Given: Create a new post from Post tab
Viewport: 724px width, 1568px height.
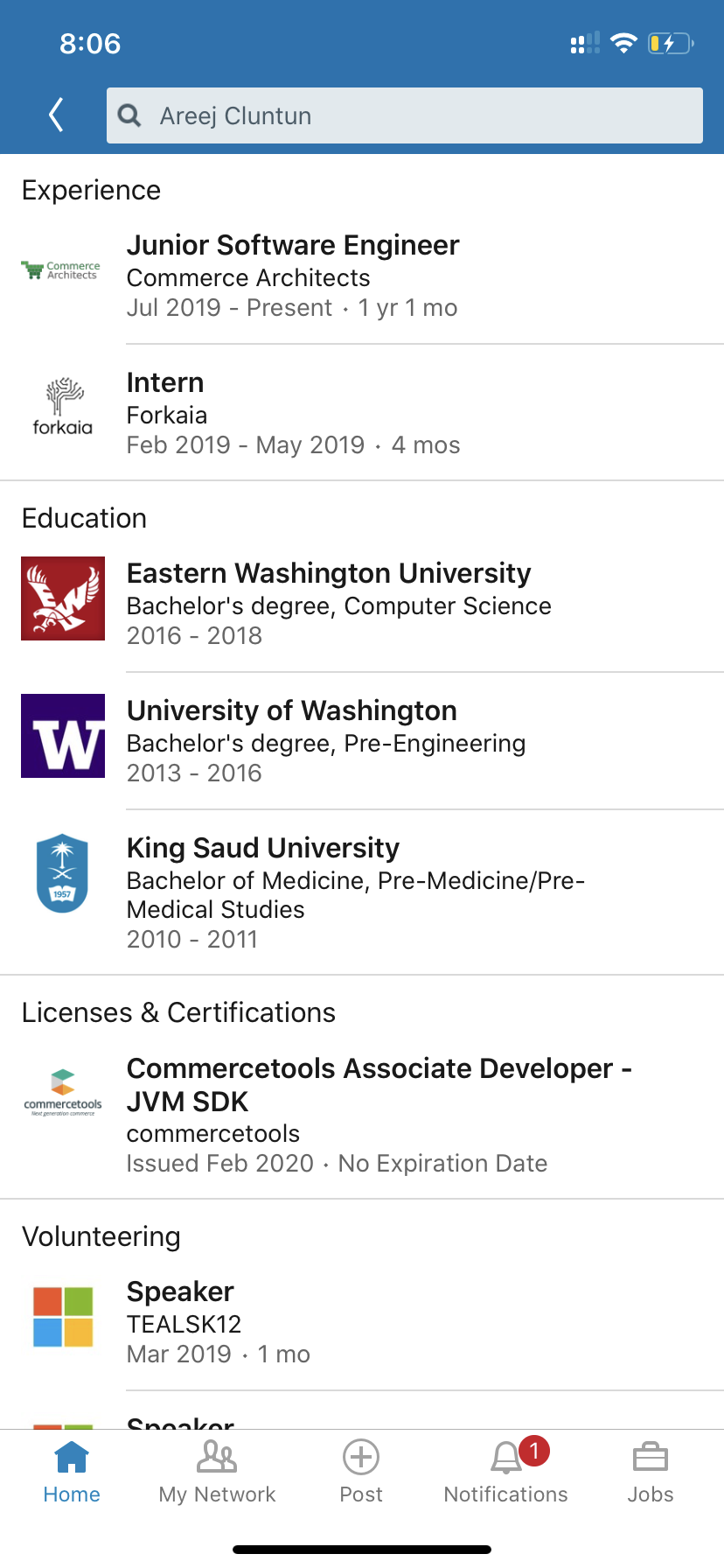Looking at the screenshot, I should pos(361,1472).
